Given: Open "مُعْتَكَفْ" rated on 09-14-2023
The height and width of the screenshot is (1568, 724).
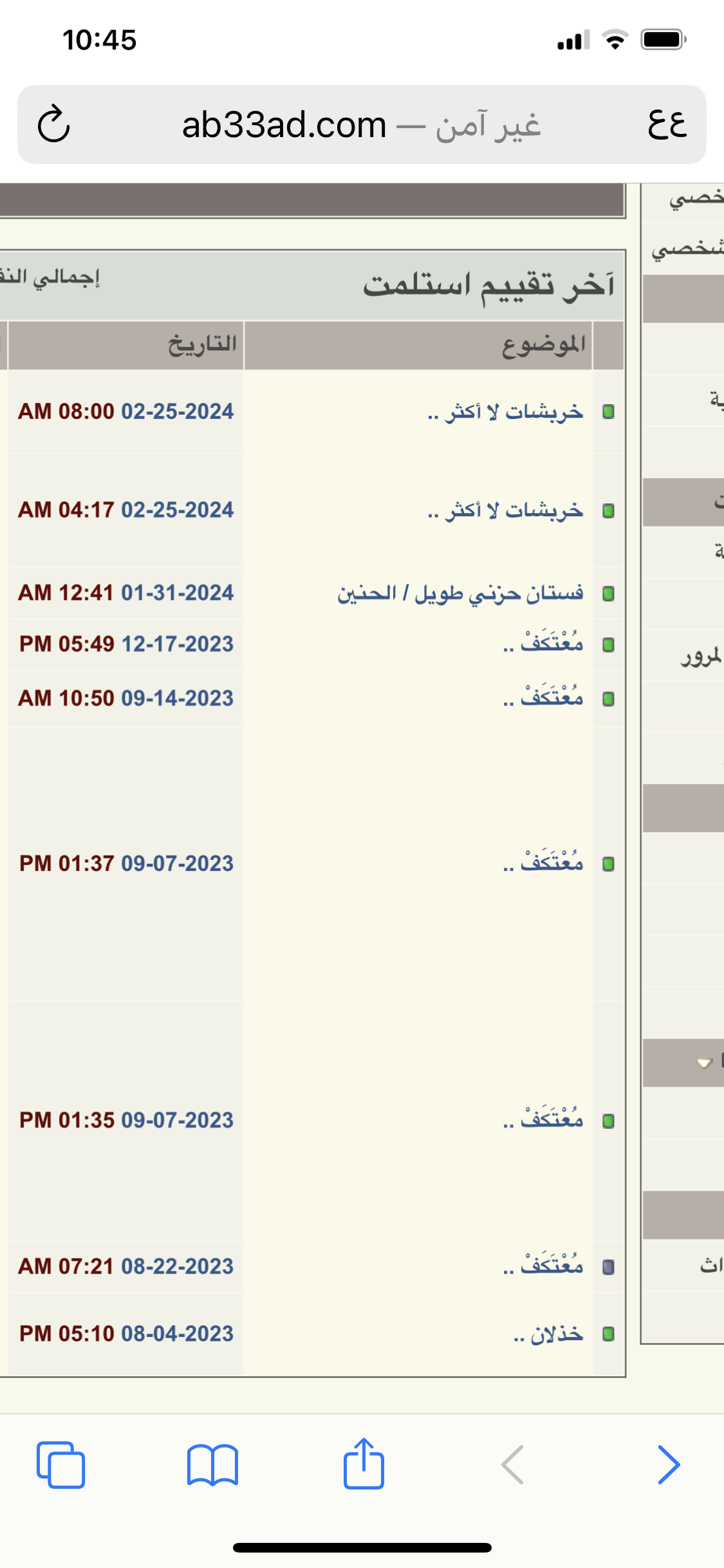Looking at the screenshot, I should [x=543, y=698].
